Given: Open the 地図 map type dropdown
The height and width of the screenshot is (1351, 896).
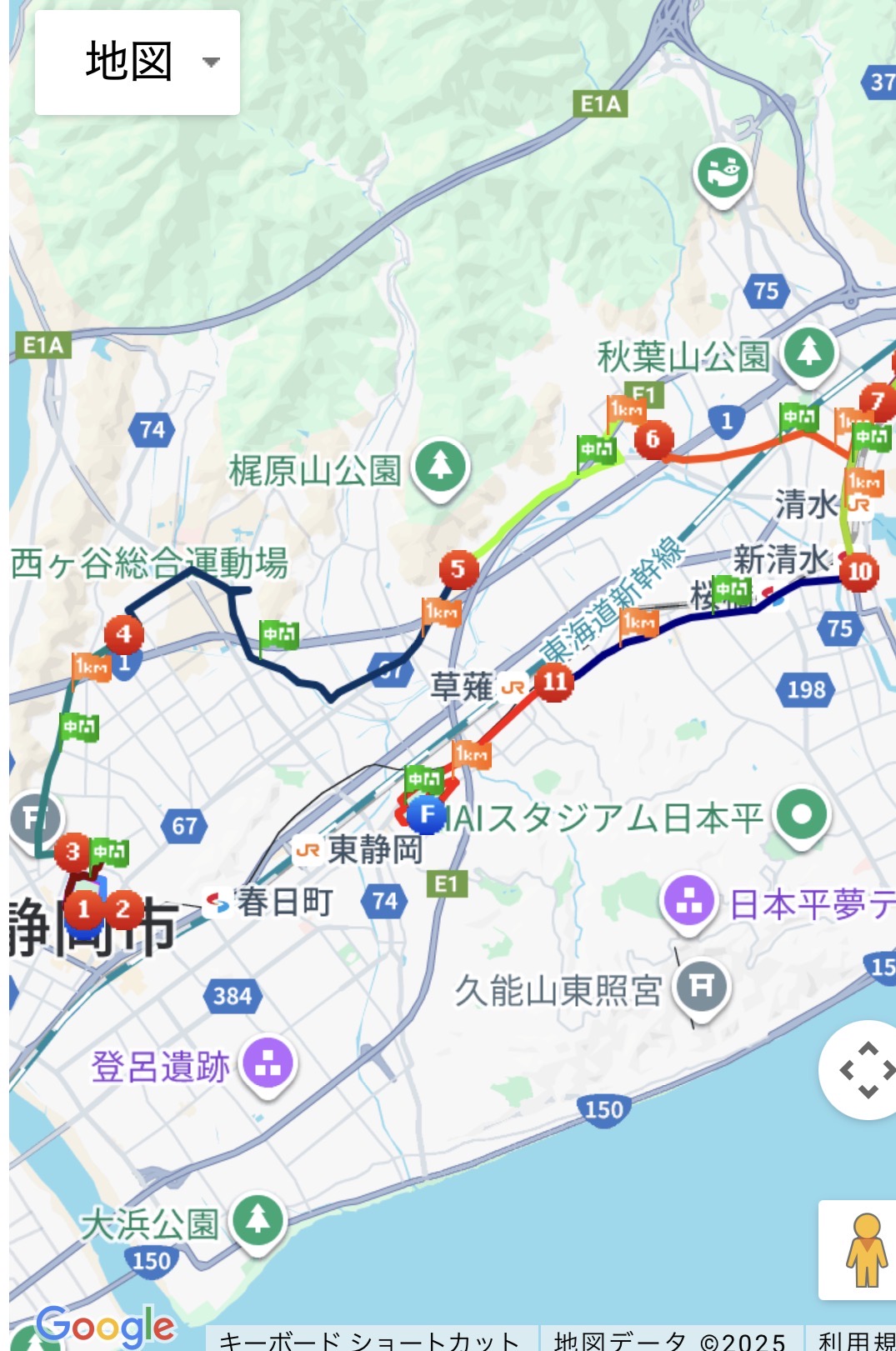Looking at the screenshot, I should pyautogui.click(x=137, y=63).
